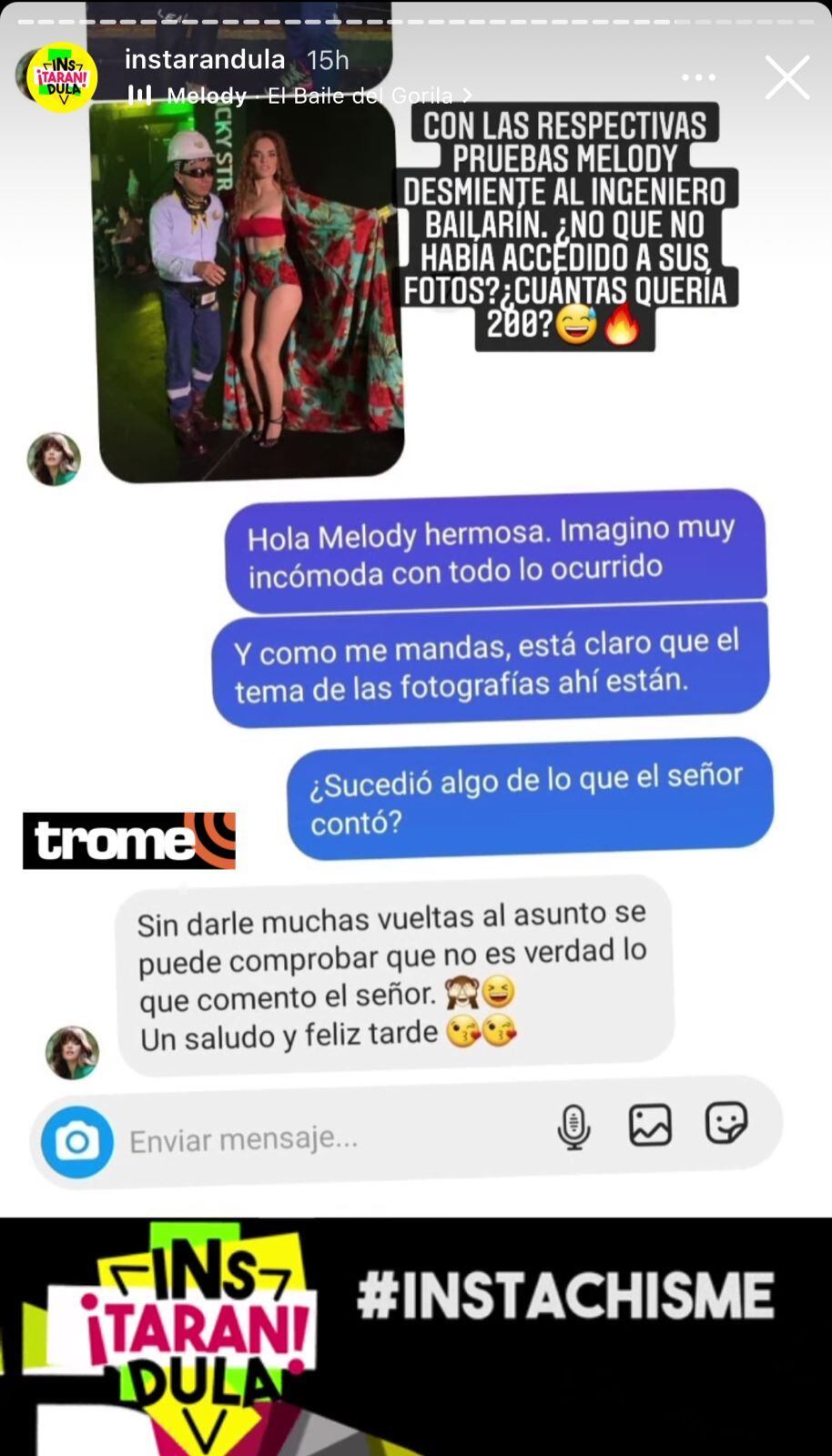Click the Trome logo
Image resolution: width=832 pixels, height=1456 pixels.
[x=127, y=841]
